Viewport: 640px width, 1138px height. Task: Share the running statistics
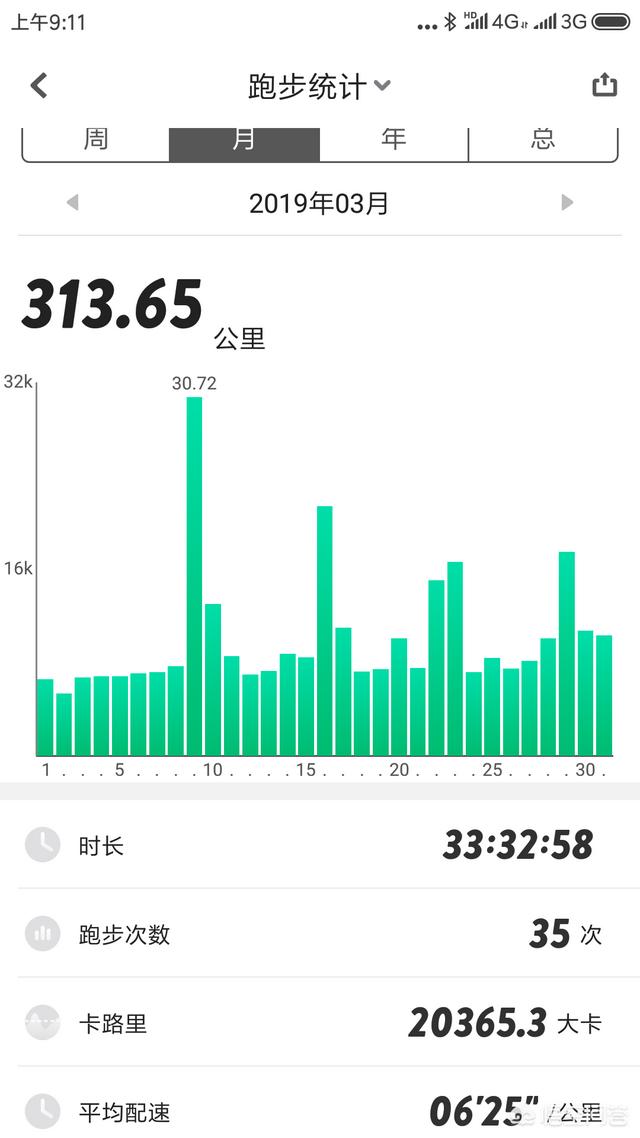tap(604, 86)
